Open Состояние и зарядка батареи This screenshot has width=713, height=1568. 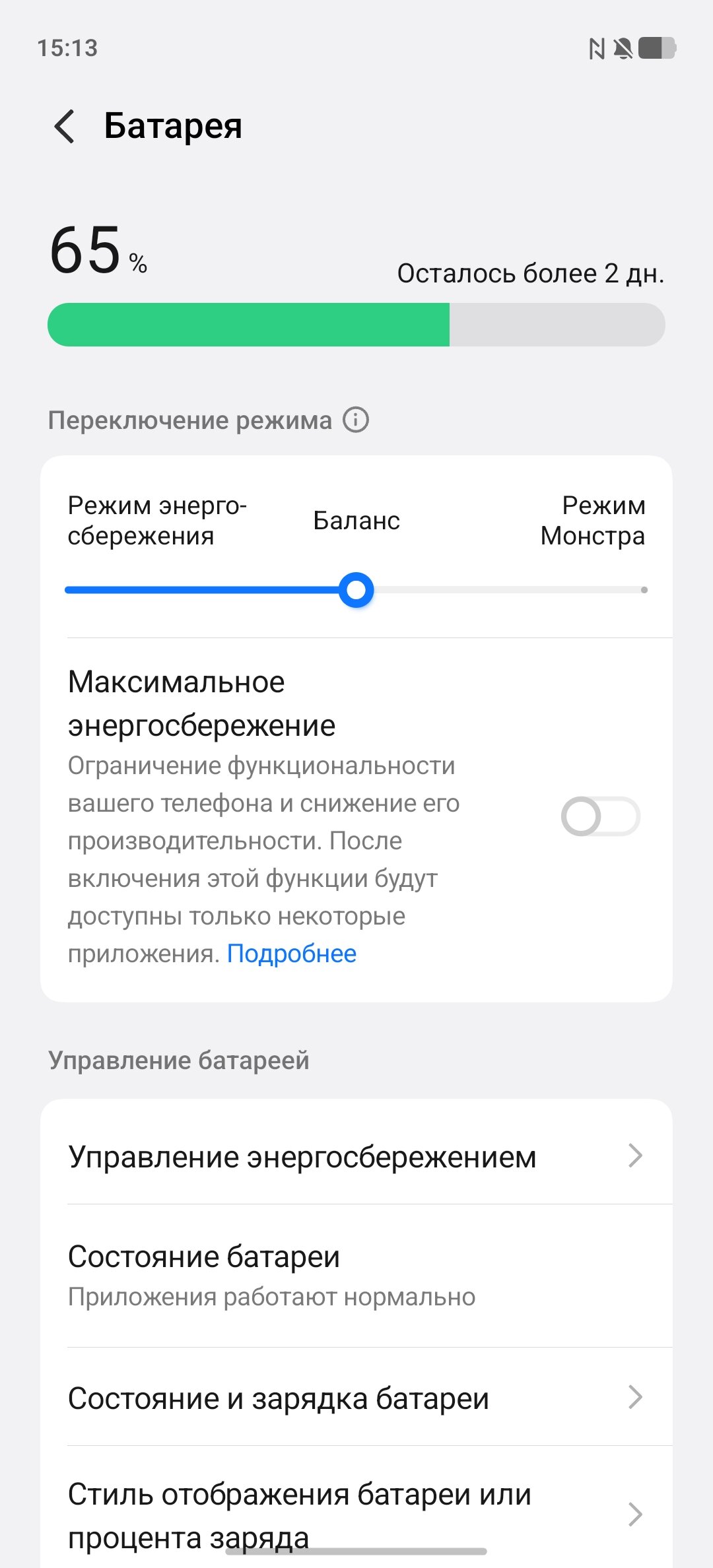[x=356, y=1398]
